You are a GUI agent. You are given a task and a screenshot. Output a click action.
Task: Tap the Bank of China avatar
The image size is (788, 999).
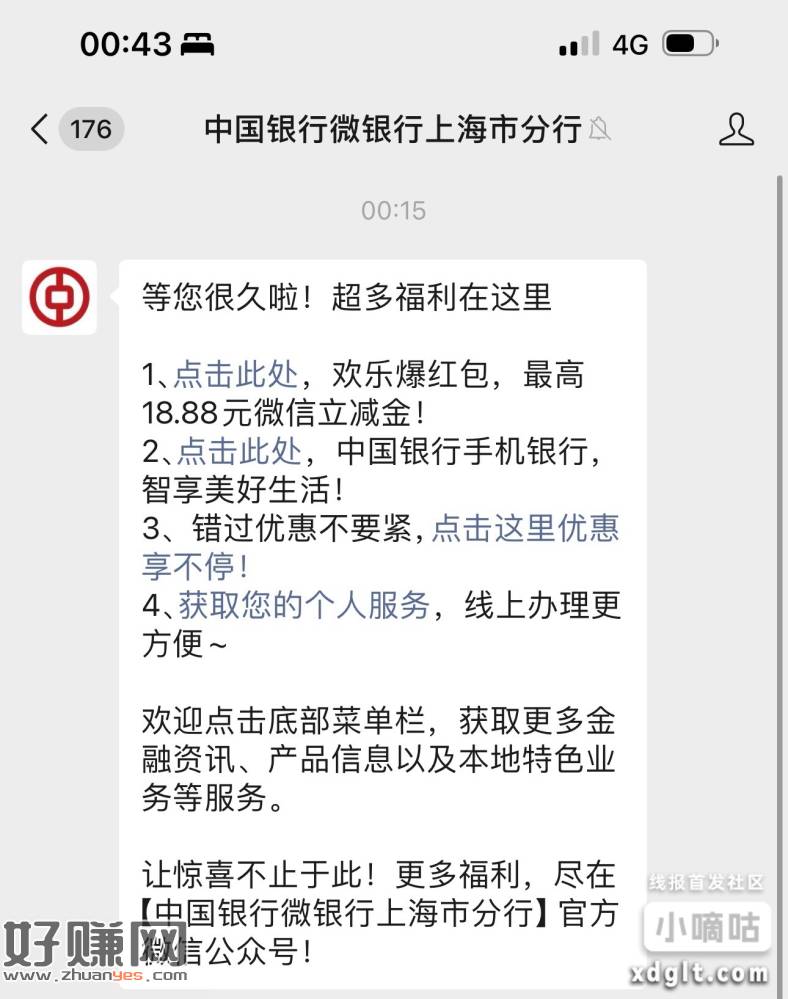59,297
